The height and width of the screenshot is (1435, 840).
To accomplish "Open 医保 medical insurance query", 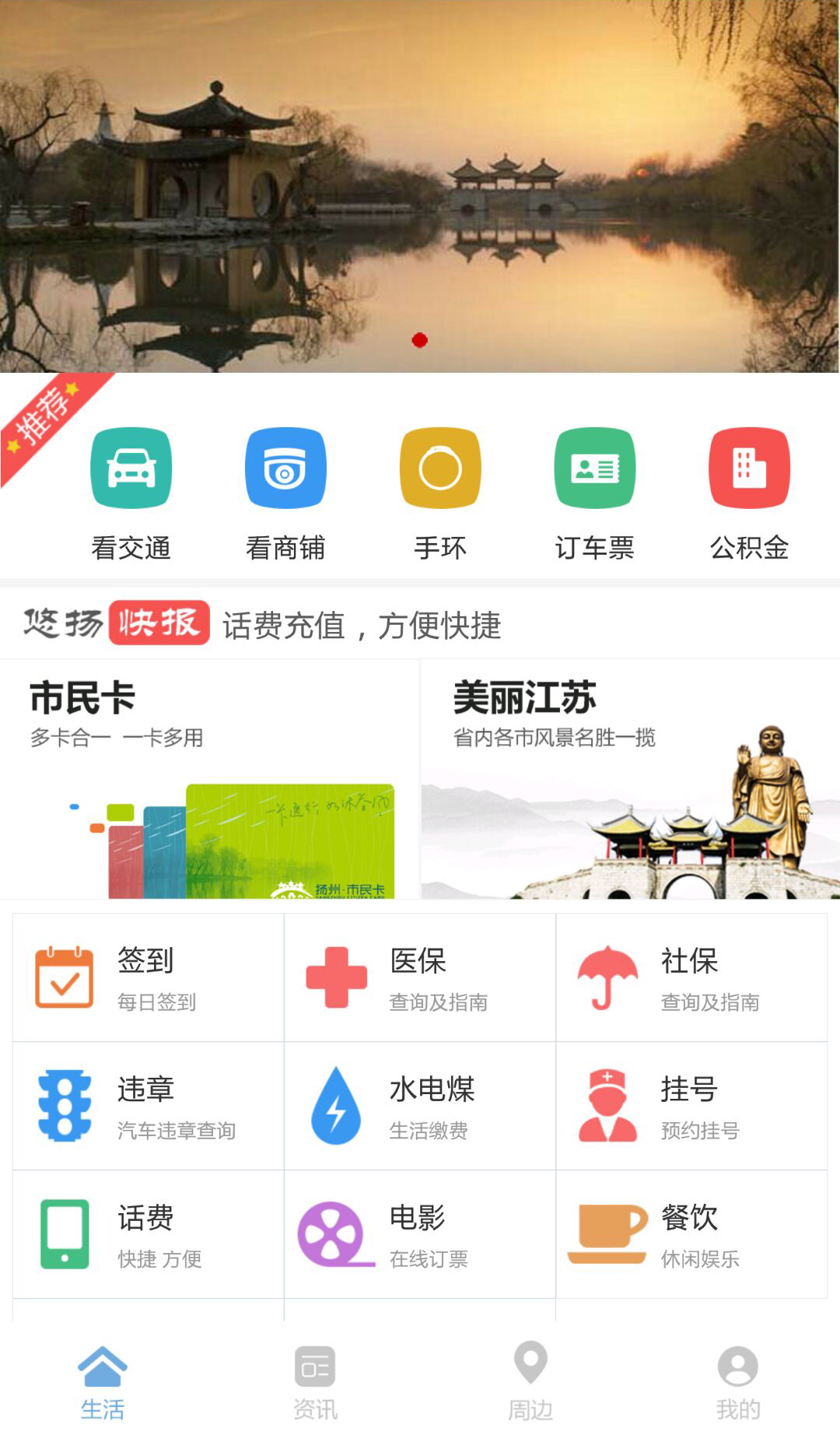I will (420, 978).
